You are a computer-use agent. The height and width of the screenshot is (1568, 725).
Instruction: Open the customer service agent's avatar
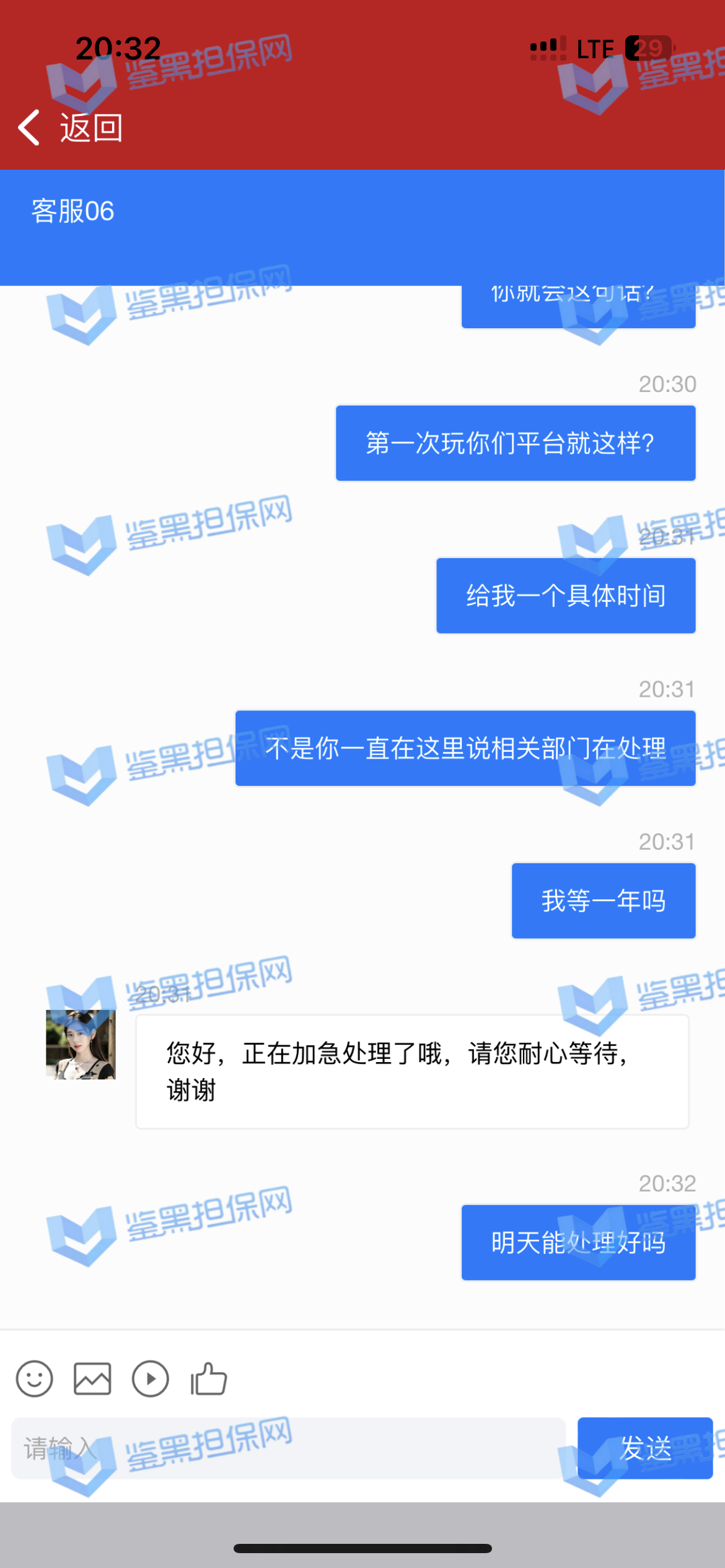(x=81, y=1044)
